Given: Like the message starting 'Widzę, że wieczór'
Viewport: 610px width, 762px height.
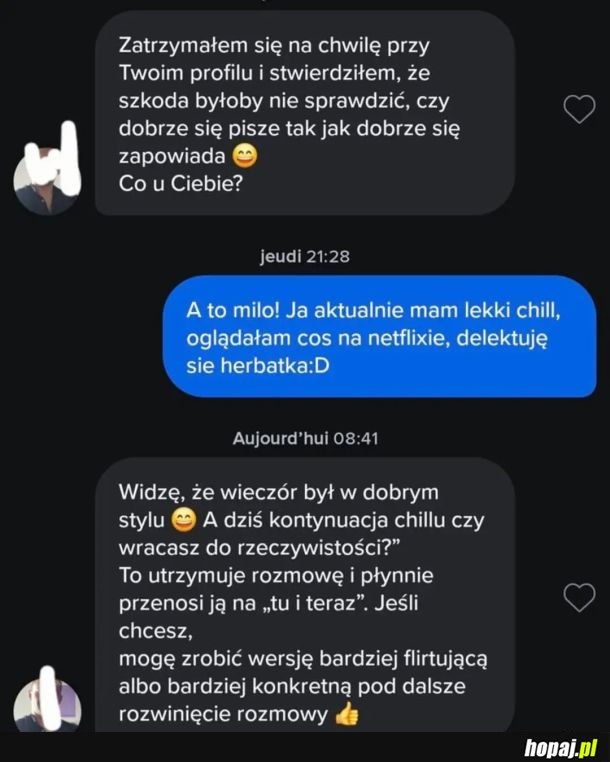Looking at the screenshot, I should click(x=579, y=597).
